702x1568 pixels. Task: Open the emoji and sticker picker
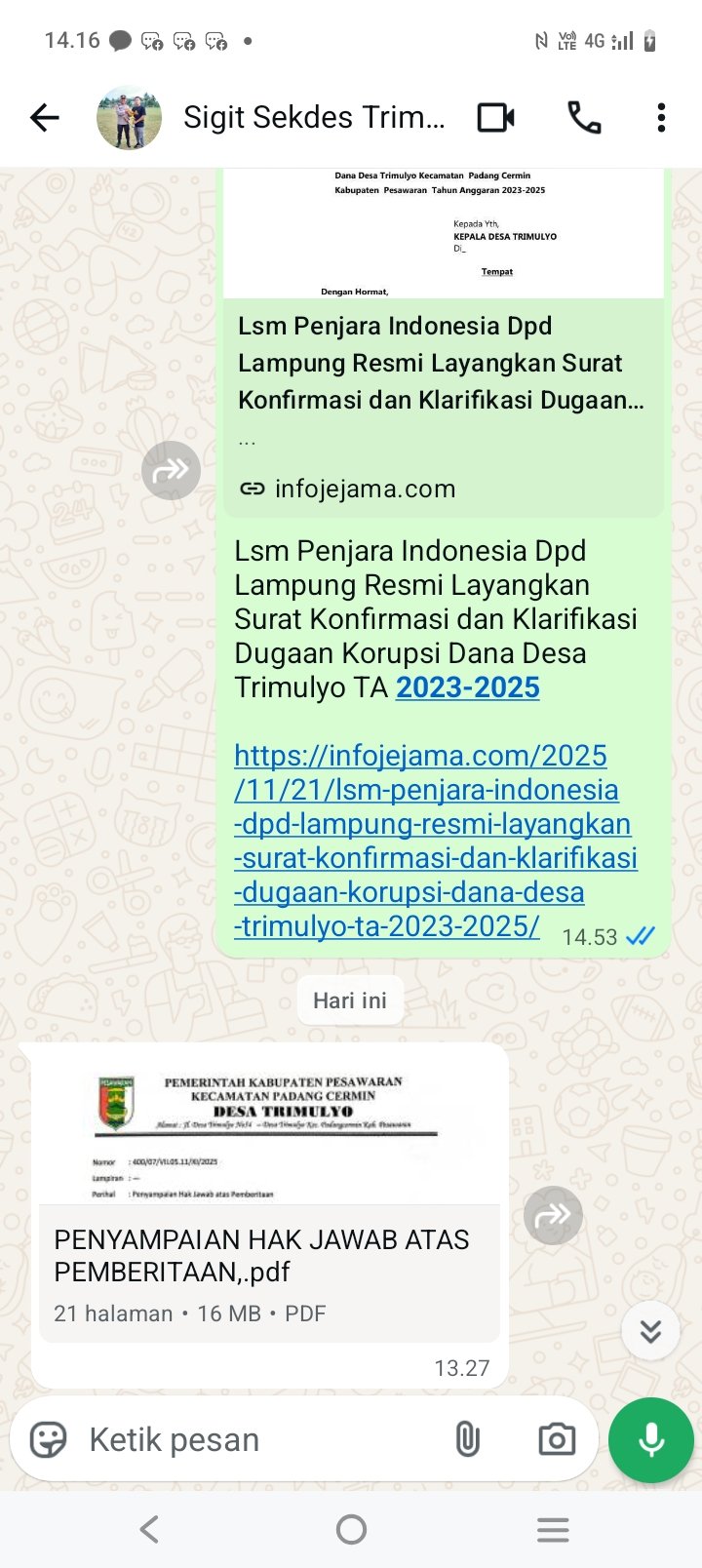(48, 1439)
